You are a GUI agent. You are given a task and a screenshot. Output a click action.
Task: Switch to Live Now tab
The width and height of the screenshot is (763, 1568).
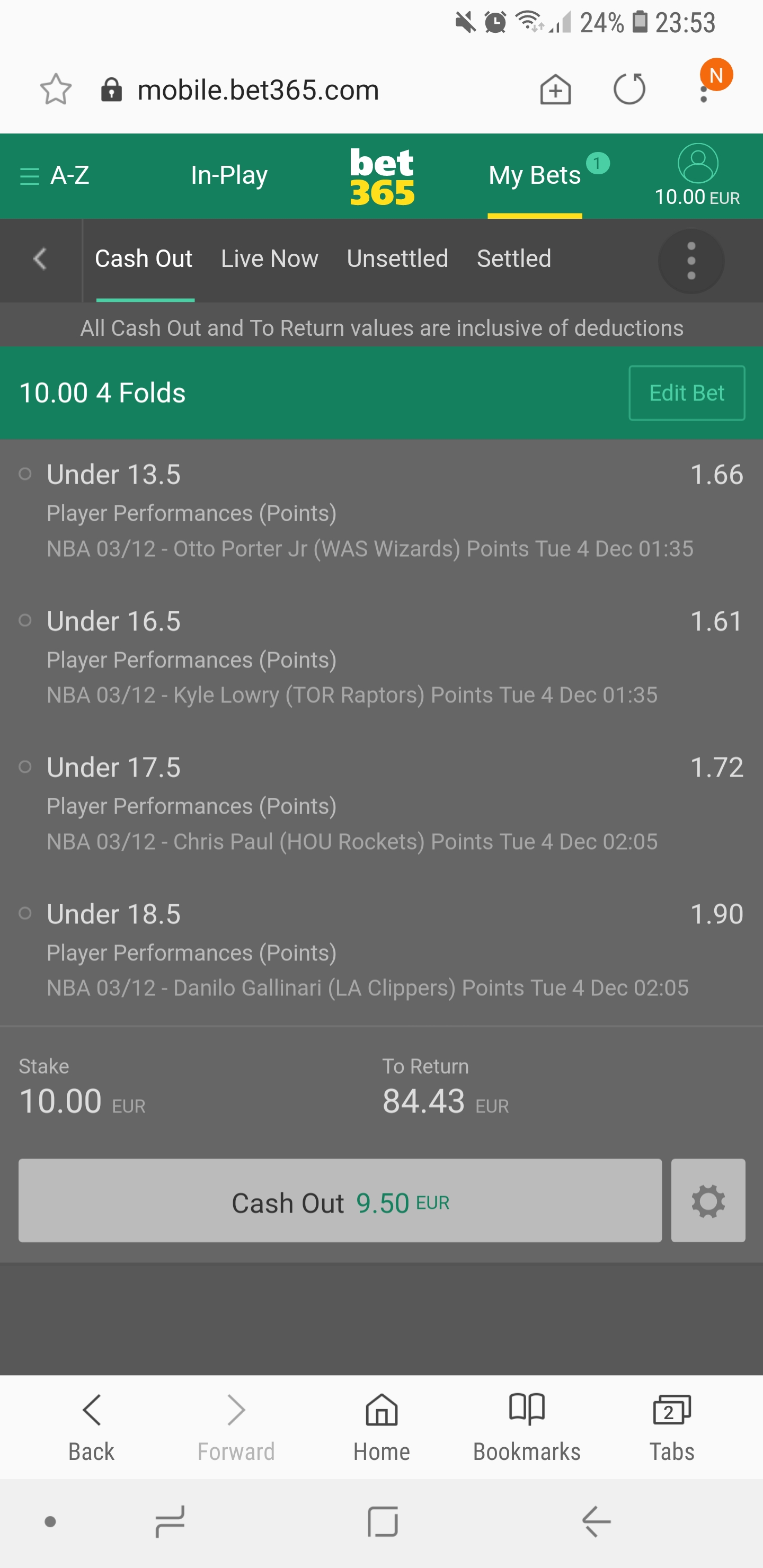269,259
